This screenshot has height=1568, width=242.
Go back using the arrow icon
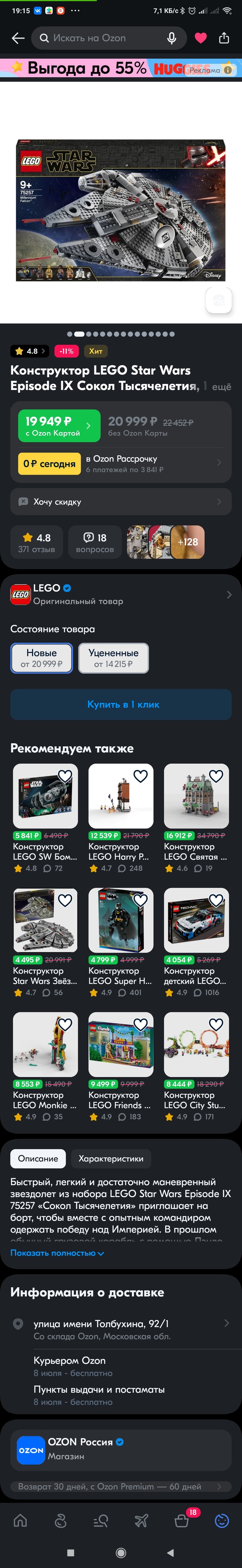click(18, 38)
